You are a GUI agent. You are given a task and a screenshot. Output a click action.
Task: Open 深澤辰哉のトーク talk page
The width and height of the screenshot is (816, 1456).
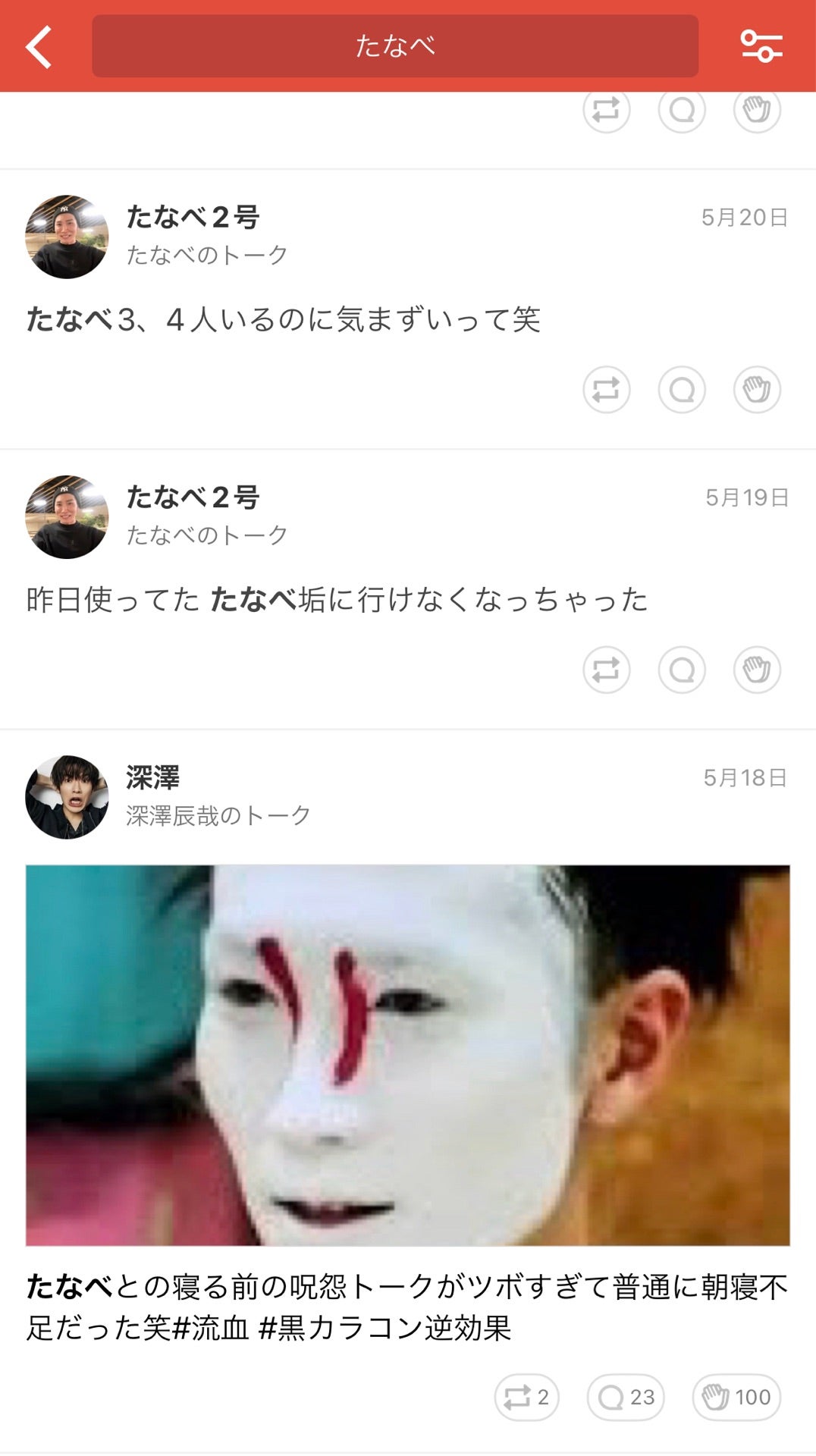(218, 817)
